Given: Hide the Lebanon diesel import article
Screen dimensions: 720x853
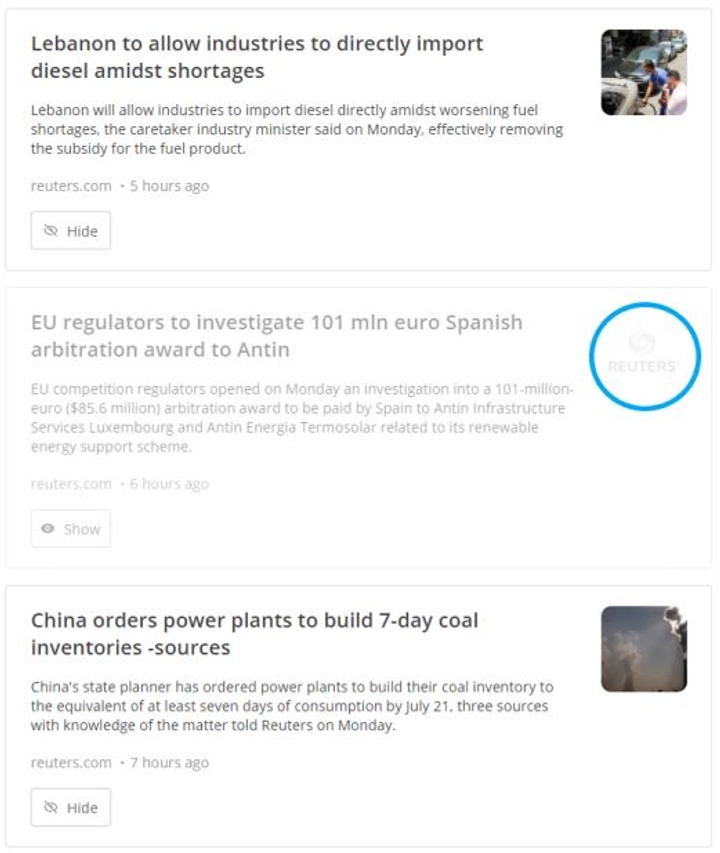Looking at the screenshot, I should (x=70, y=231).
